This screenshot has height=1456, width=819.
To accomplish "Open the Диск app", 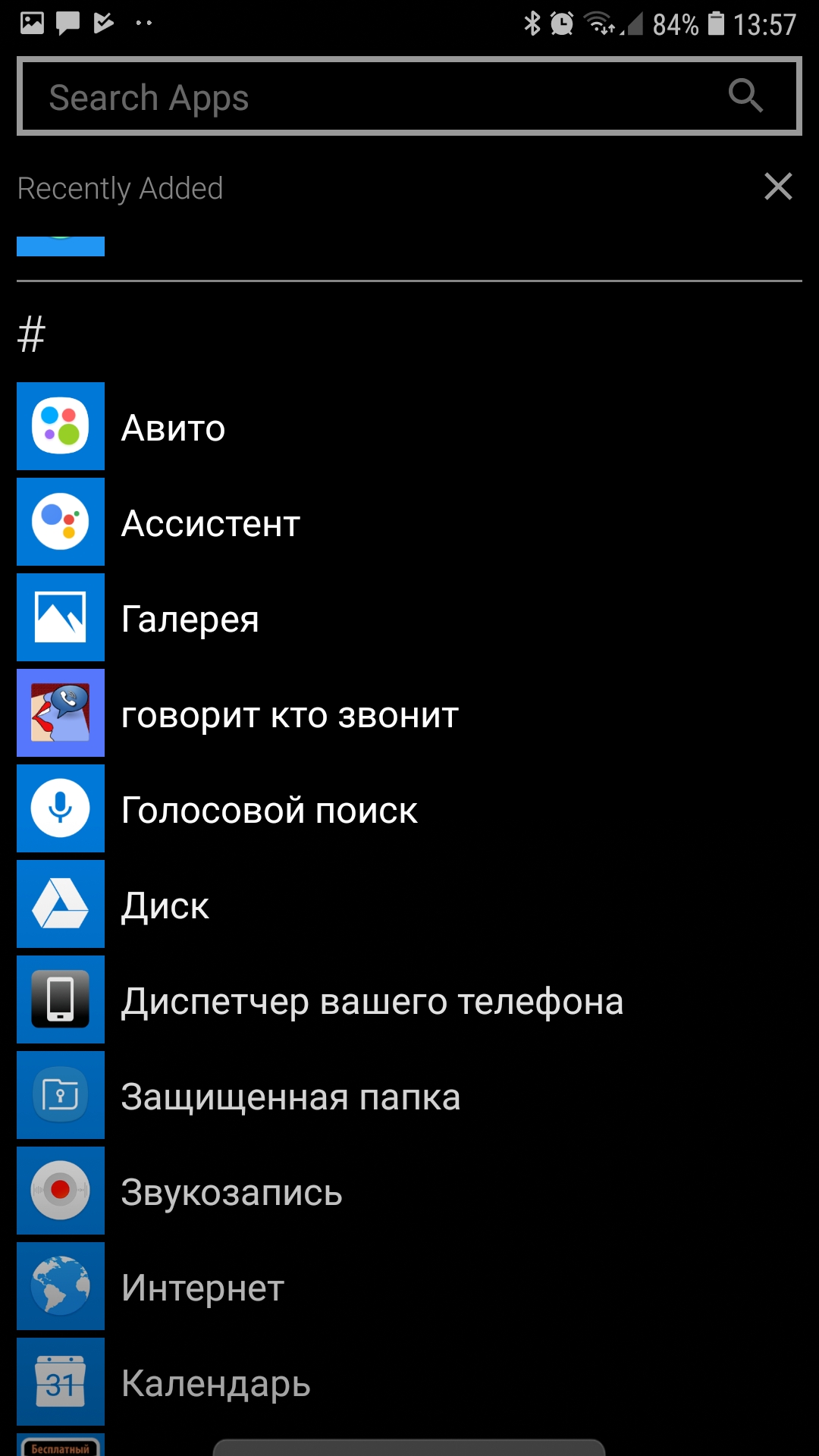I will click(409, 904).
